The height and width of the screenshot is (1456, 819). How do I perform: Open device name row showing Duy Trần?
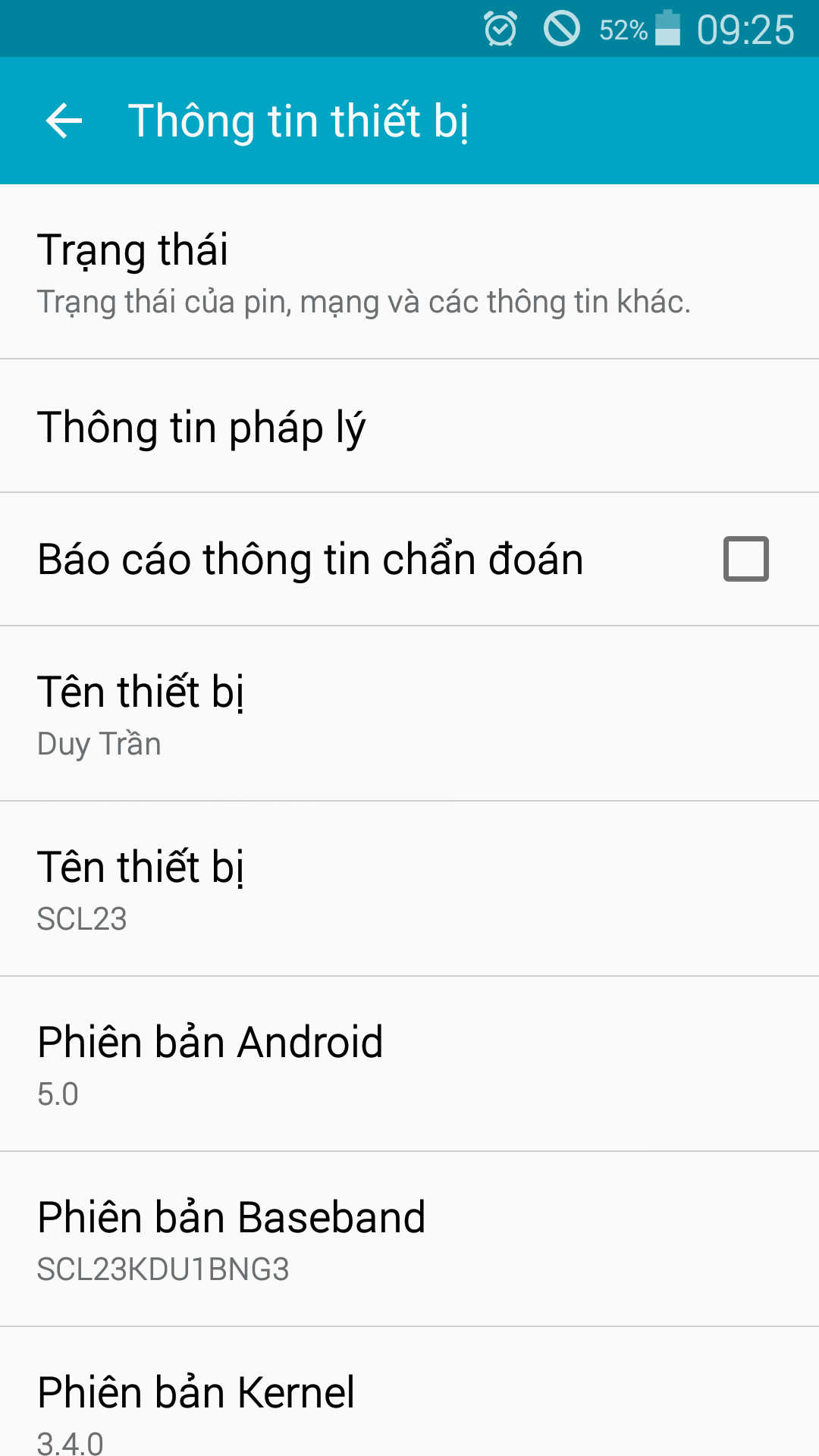409,714
